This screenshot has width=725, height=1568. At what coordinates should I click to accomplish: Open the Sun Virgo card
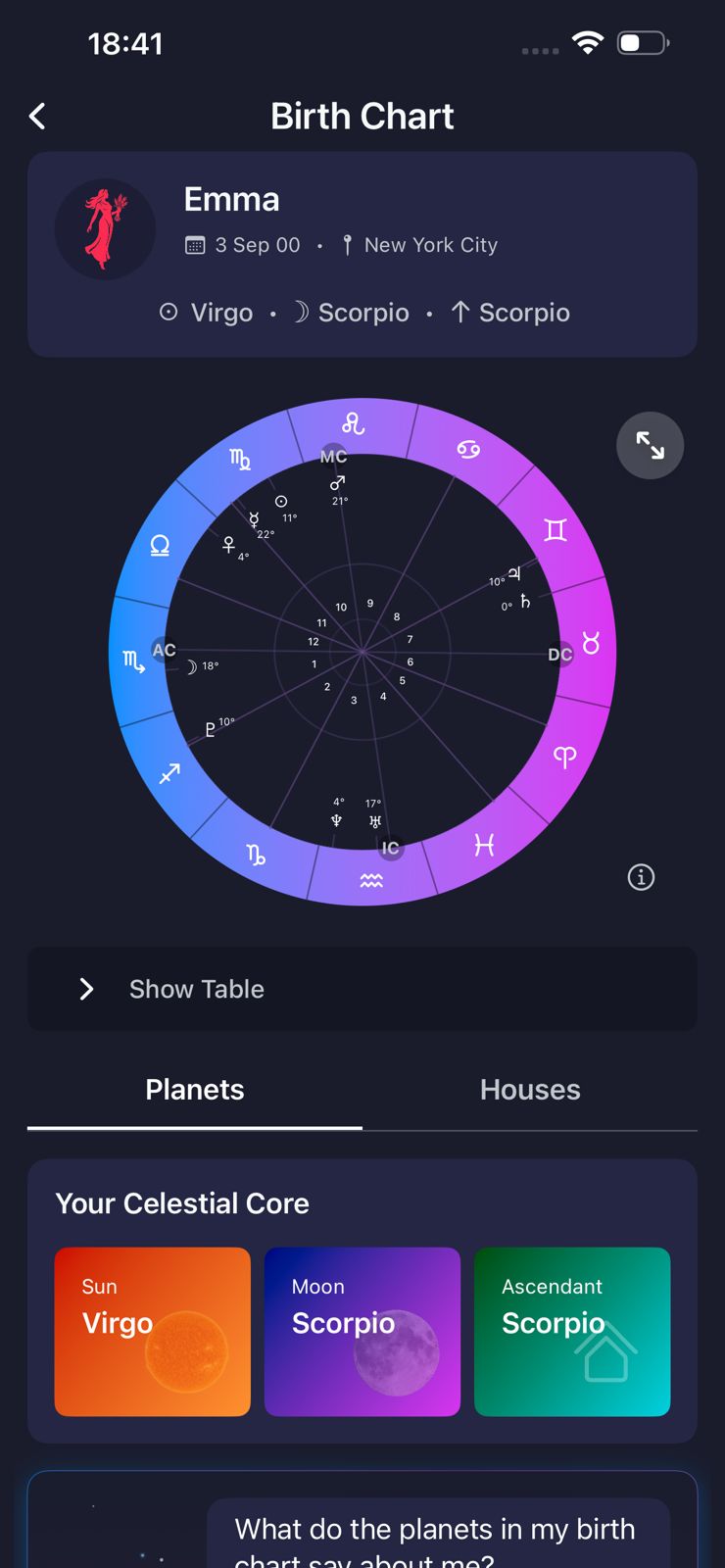tap(152, 1332)
